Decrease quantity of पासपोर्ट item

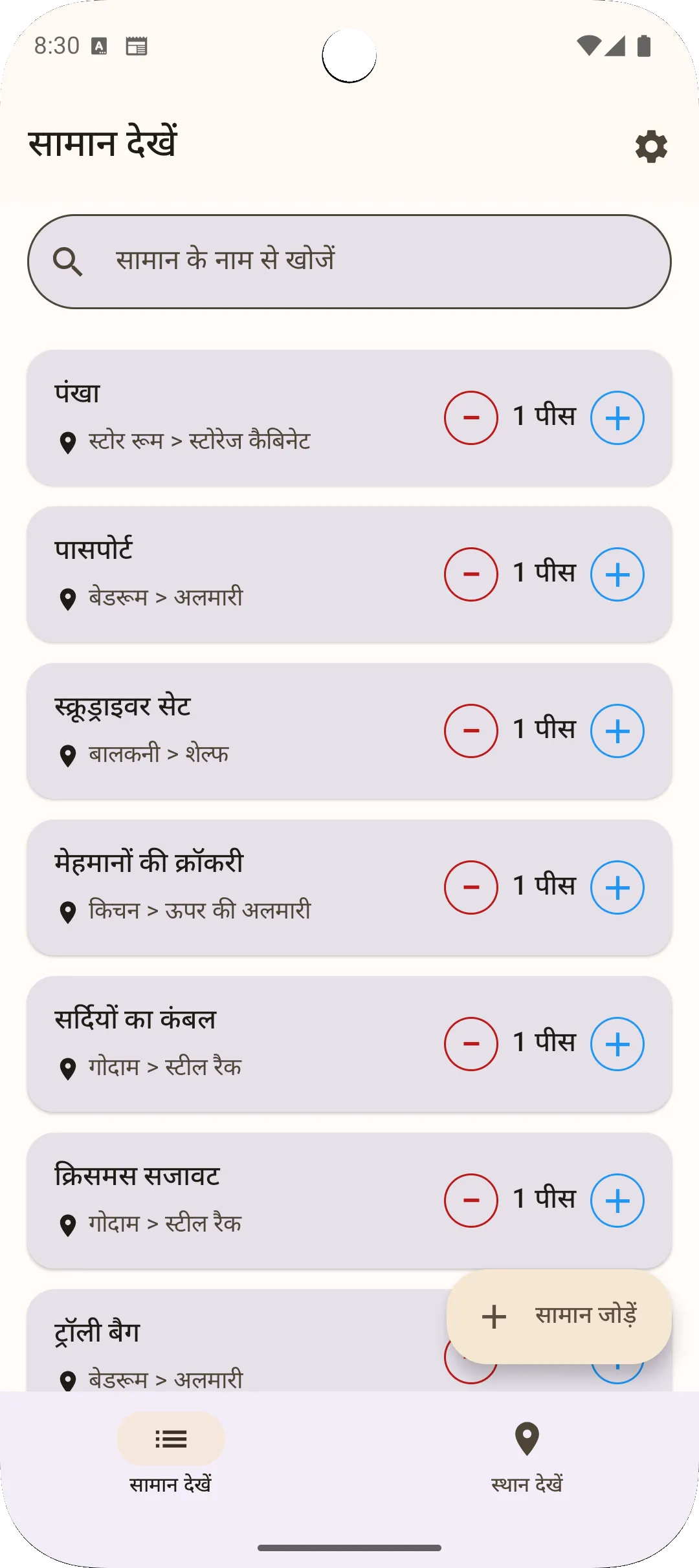(x=471, y=574)
